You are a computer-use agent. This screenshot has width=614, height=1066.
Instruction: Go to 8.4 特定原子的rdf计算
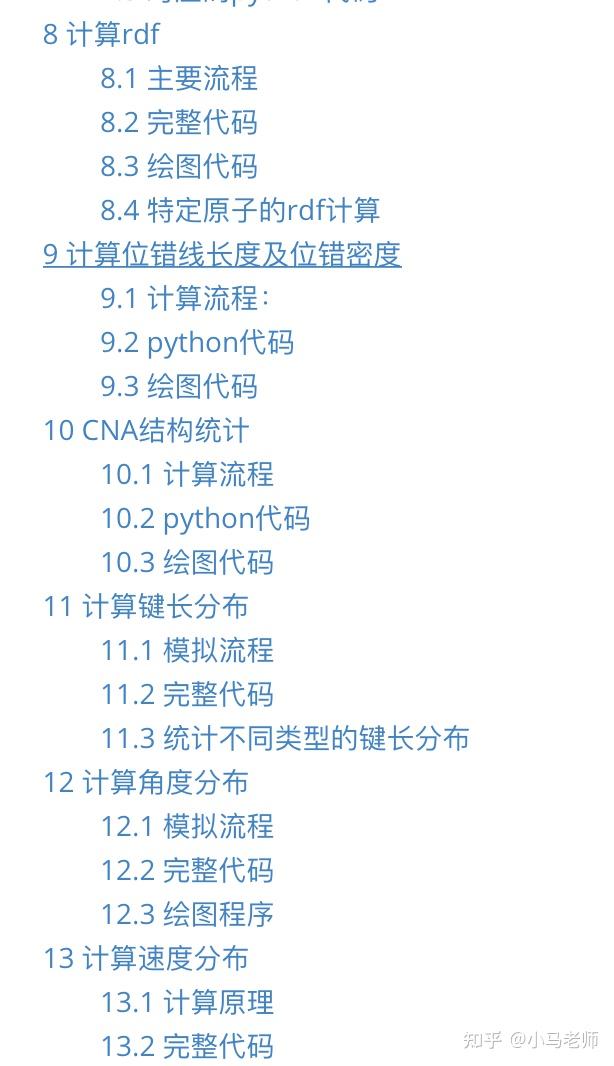click(x=240, y=210)
